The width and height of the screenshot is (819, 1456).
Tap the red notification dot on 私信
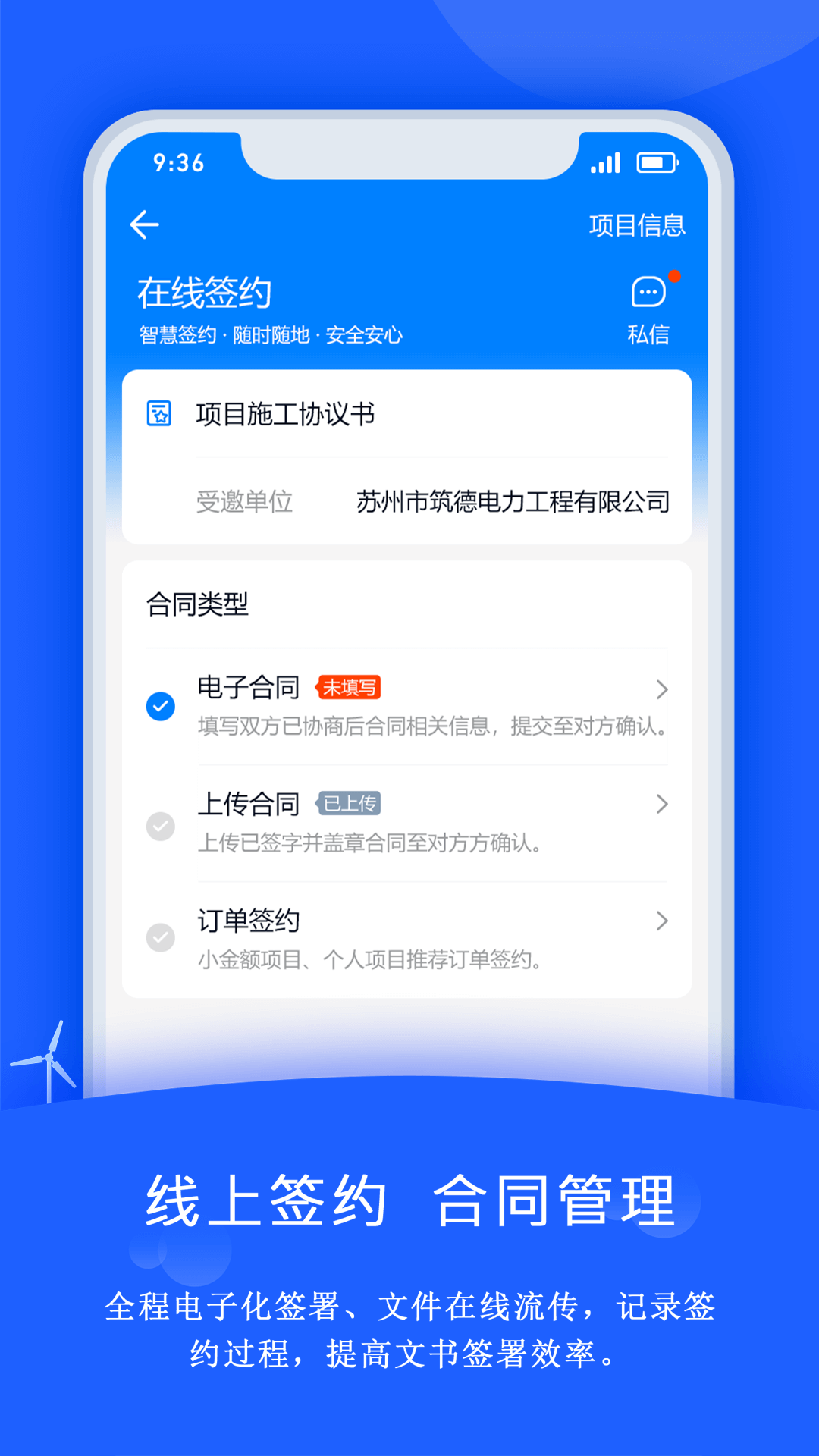click(x=676, y=278)
